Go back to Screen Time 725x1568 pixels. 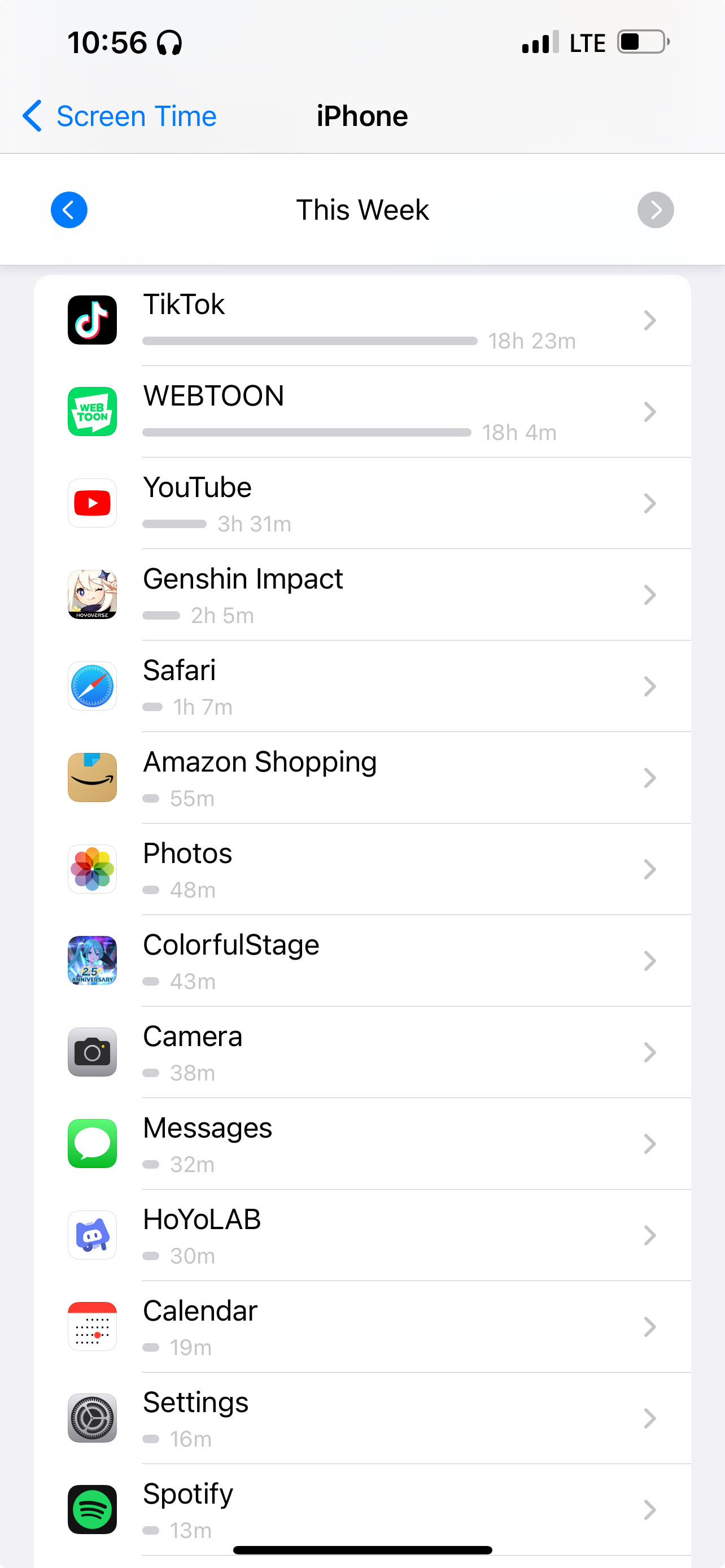click(x=120, y=116)
